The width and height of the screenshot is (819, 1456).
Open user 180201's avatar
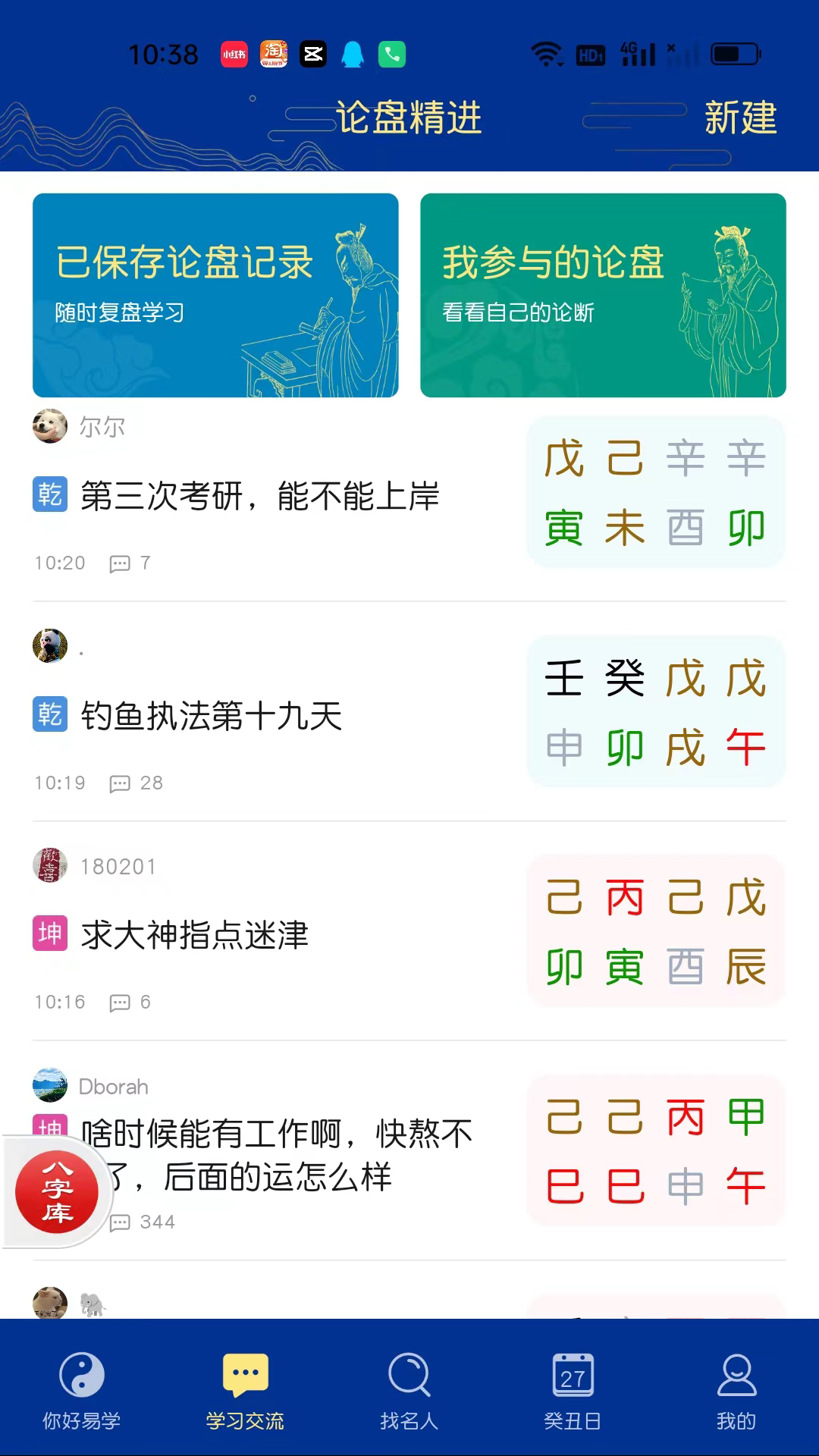[x=50, y=866]
